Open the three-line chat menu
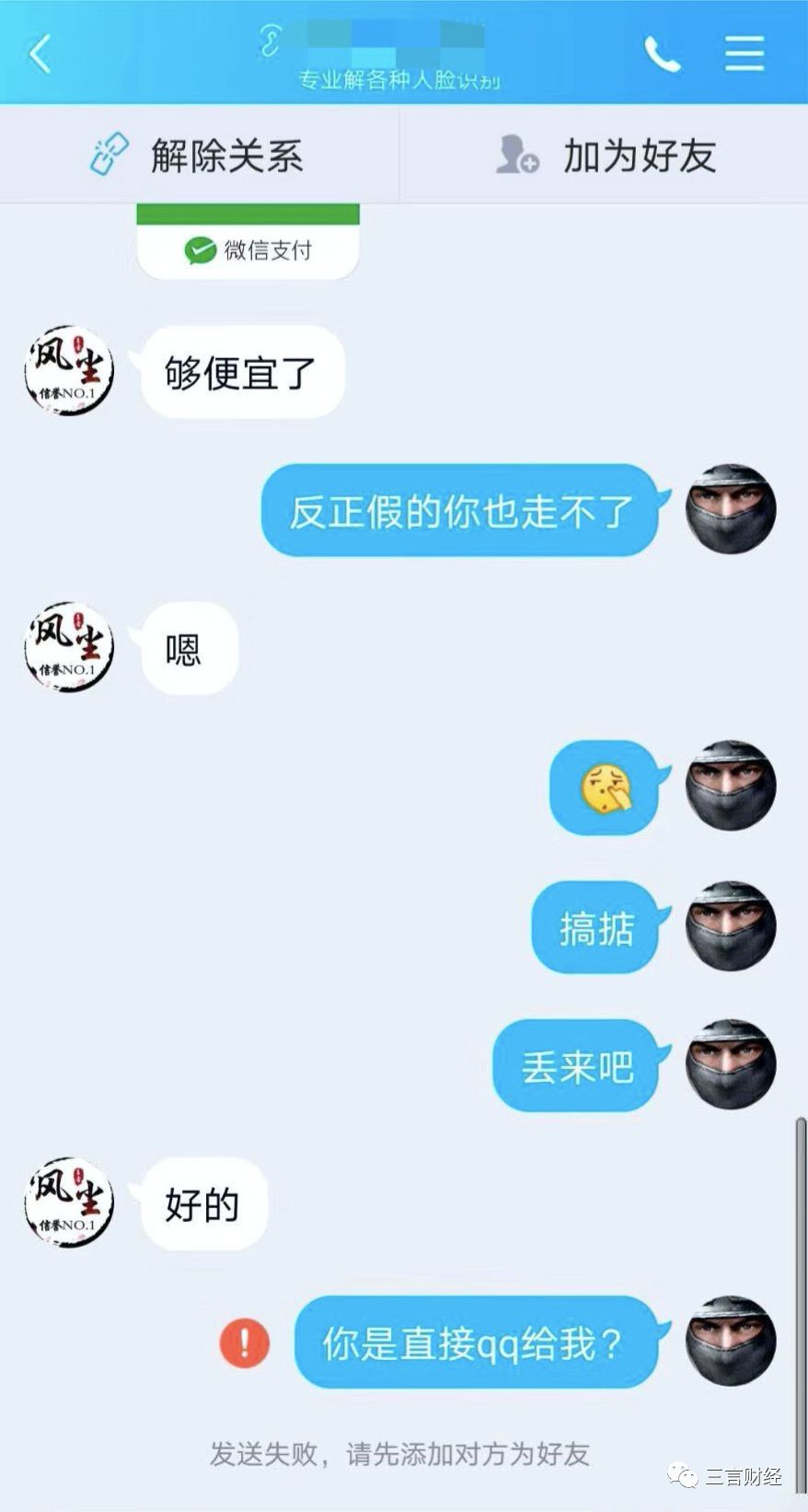 click(x=744, y=53)
